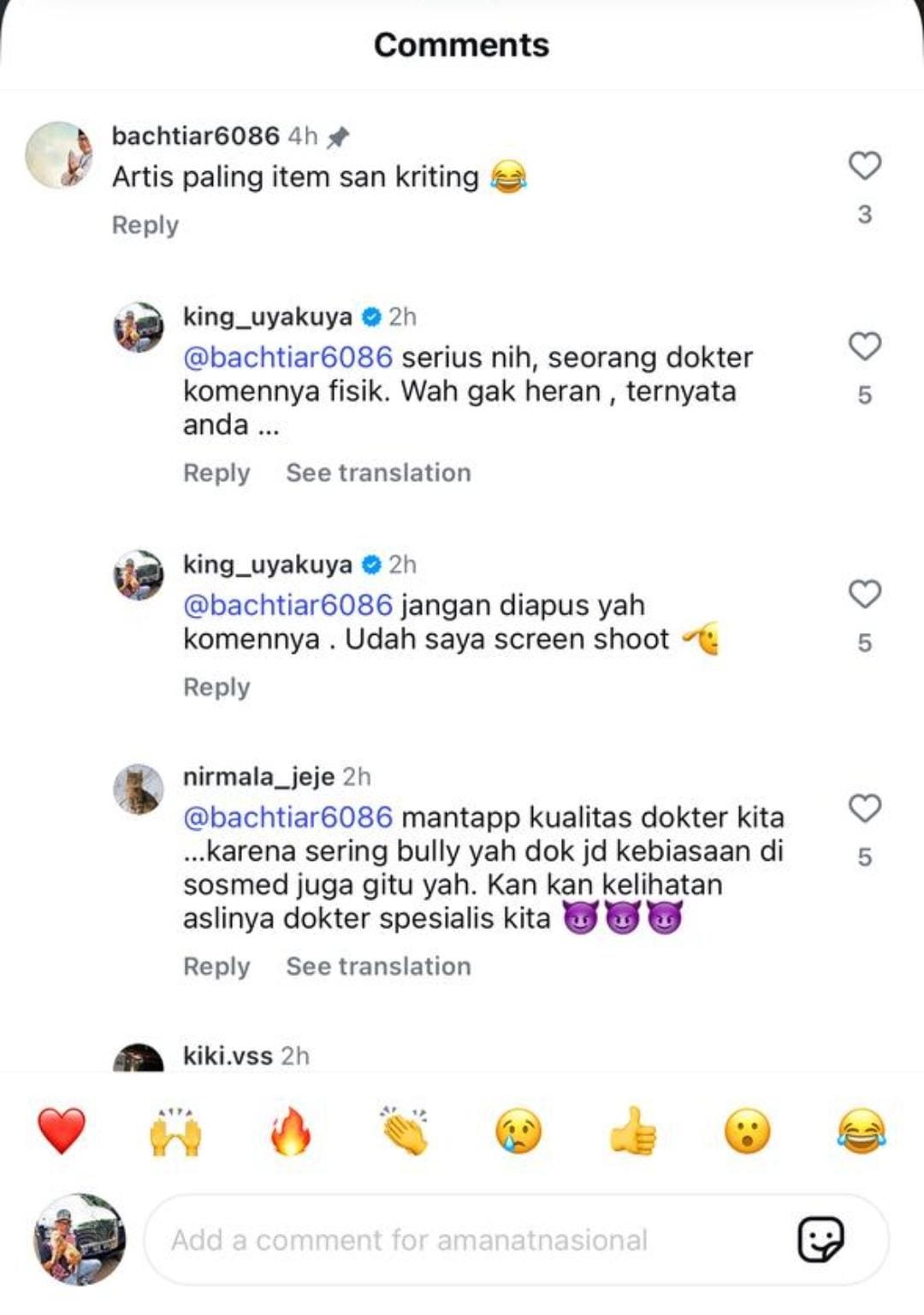Like nirmala_jeje's comment
Image resolution: width=924 pixels, height=1315 pixels.
point(864,808)
